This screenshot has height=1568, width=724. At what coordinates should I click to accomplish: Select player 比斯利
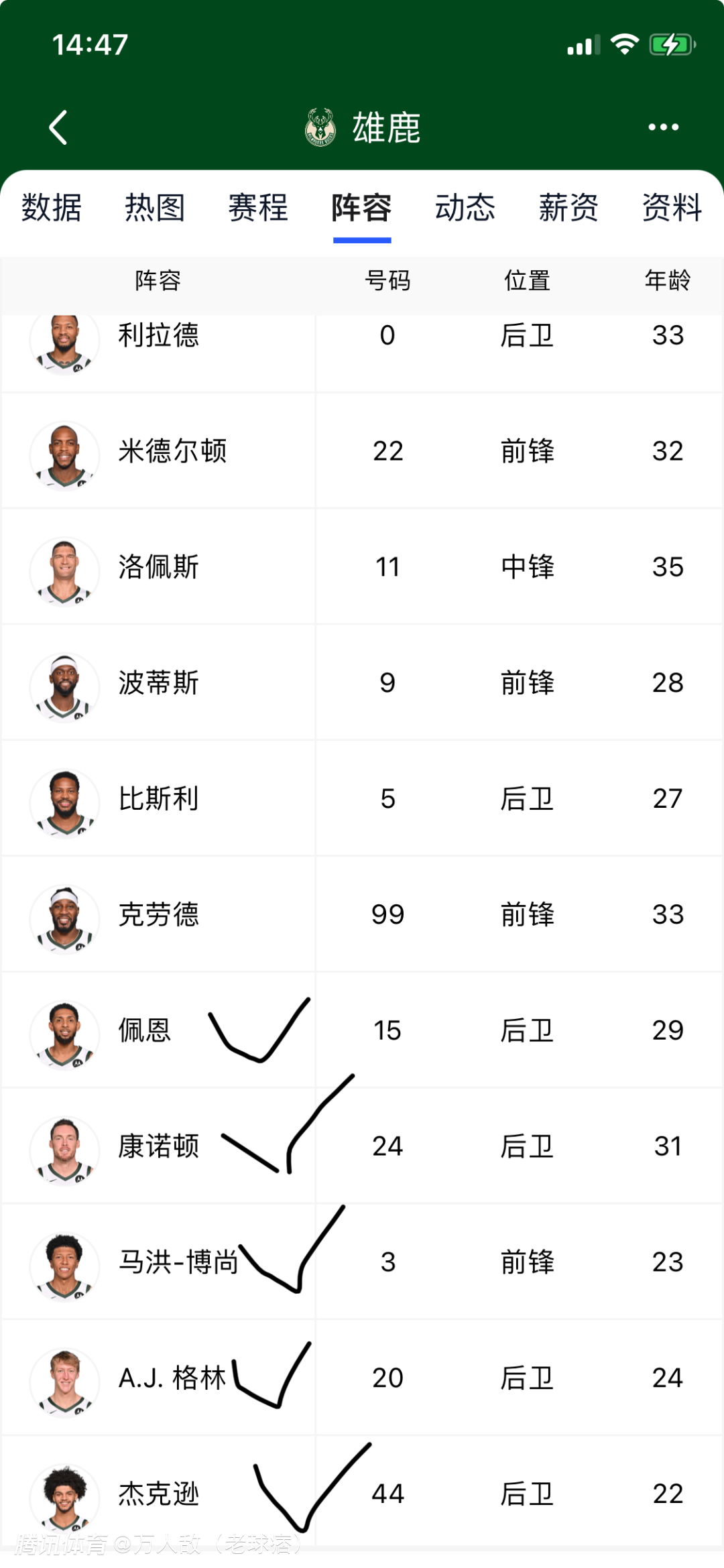[159, 799]
